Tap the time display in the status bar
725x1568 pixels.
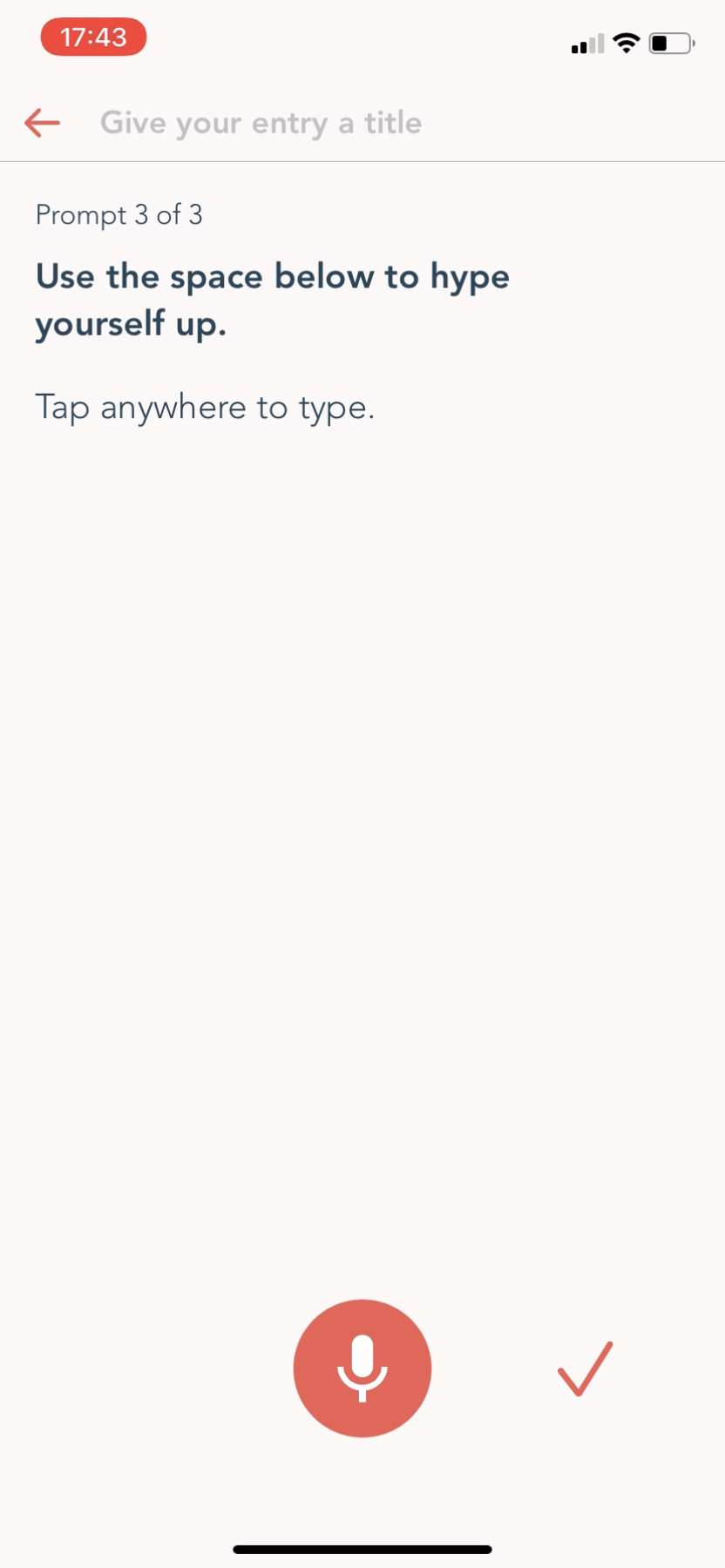[93, 37]
